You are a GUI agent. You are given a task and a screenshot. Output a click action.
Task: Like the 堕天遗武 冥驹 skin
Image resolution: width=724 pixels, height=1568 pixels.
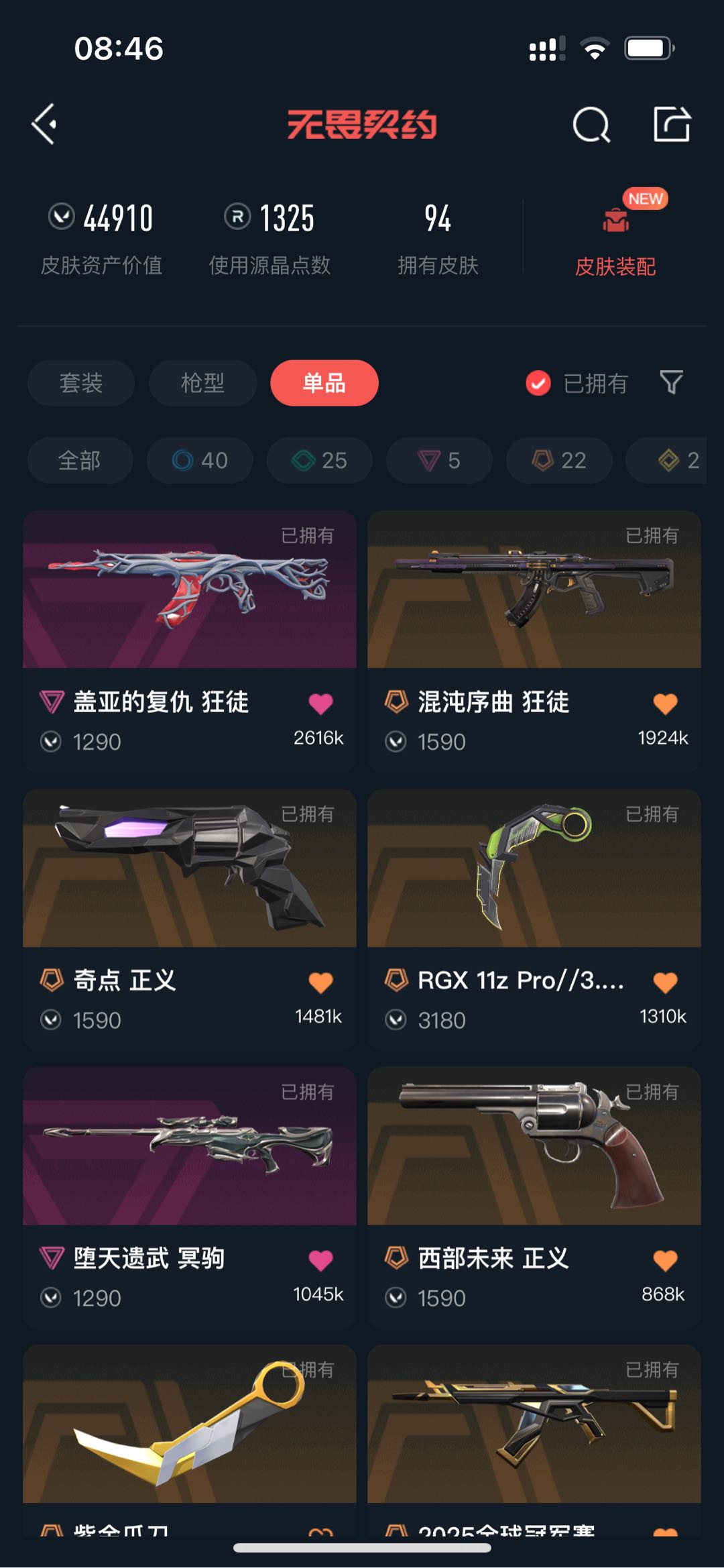pyautogui.click(x=320, y=1261)
